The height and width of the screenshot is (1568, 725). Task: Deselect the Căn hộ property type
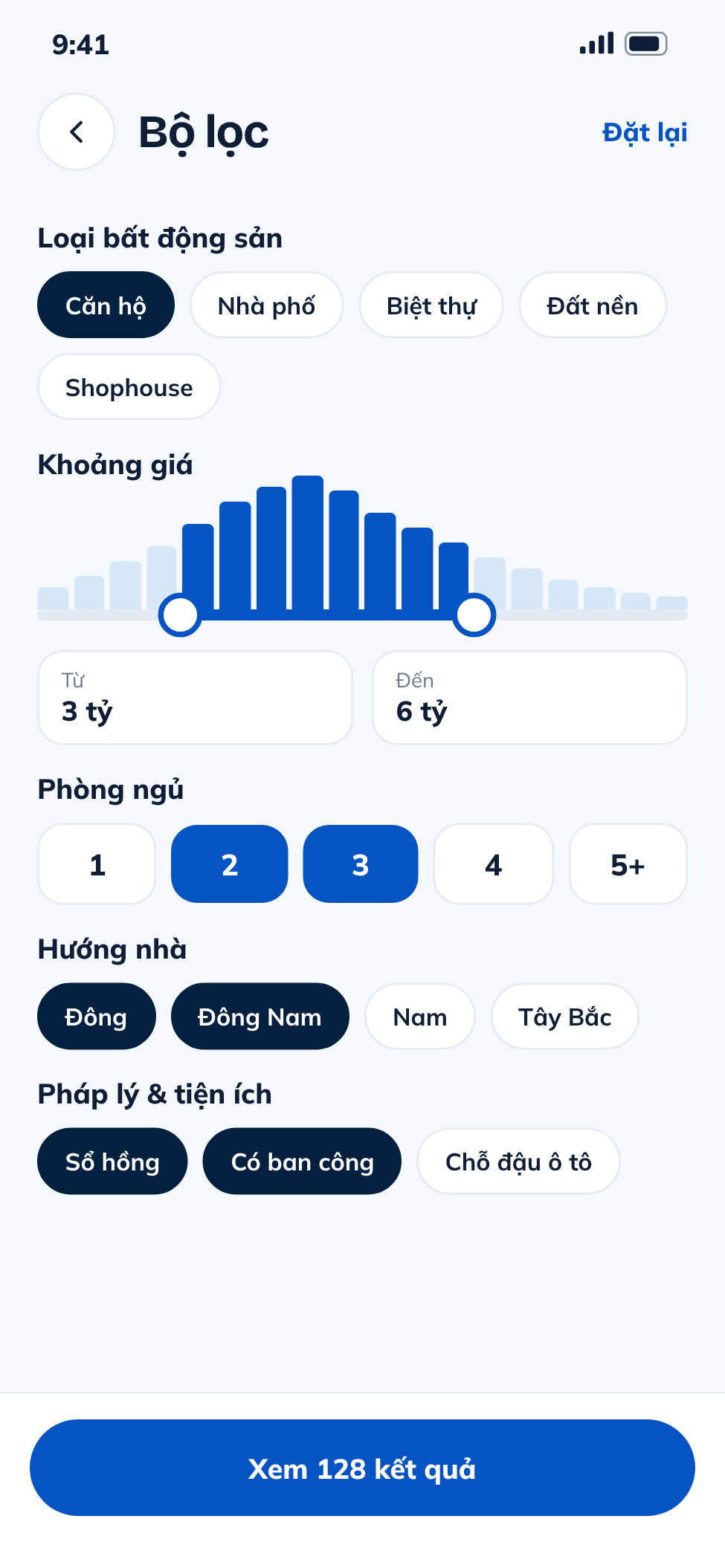pyautogui.click(x=106, y=305)
